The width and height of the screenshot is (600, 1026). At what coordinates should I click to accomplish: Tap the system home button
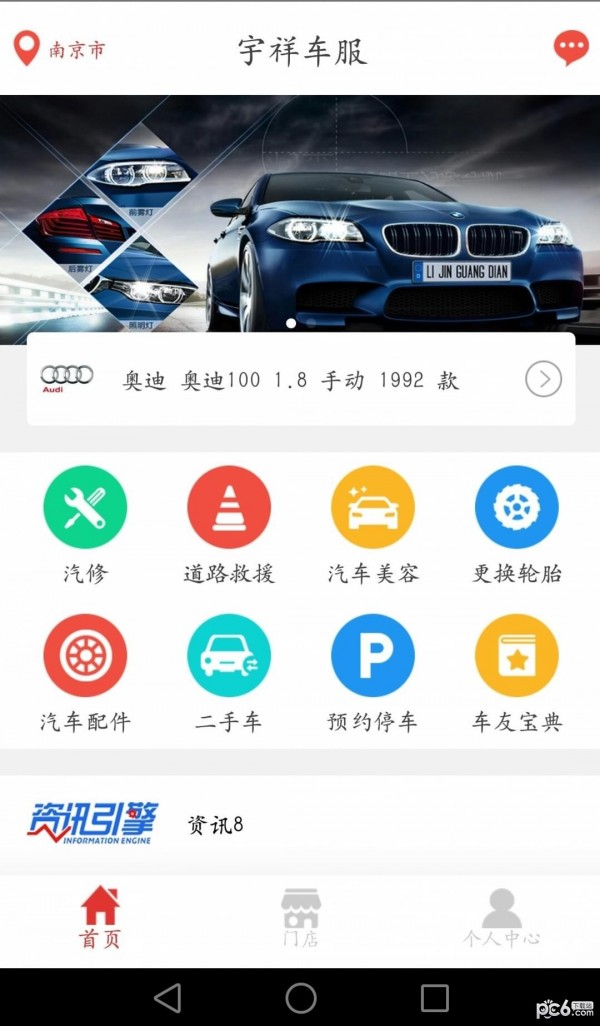click(300, 997)
